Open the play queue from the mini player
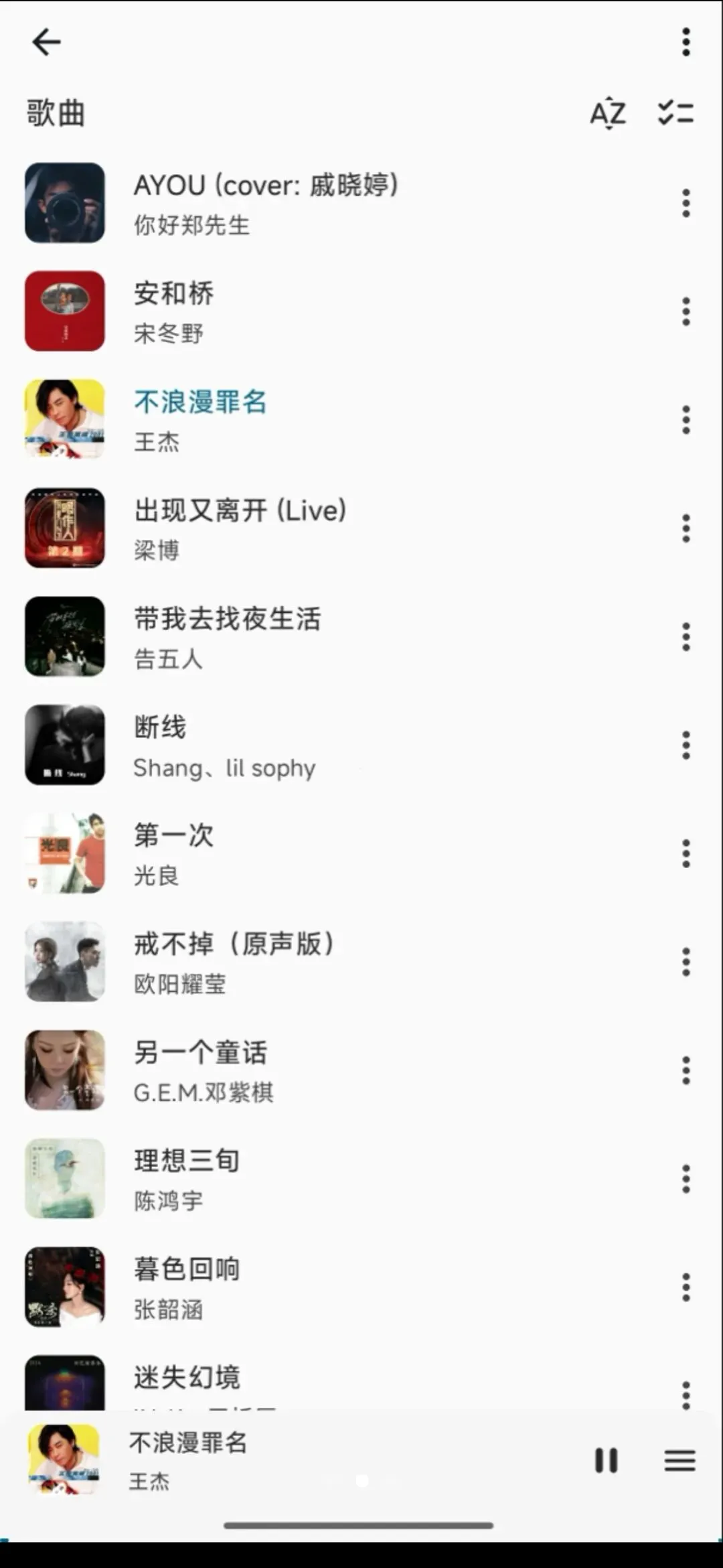The image size is (723, 1568). pyautogui.click(x=679, y=1460)
